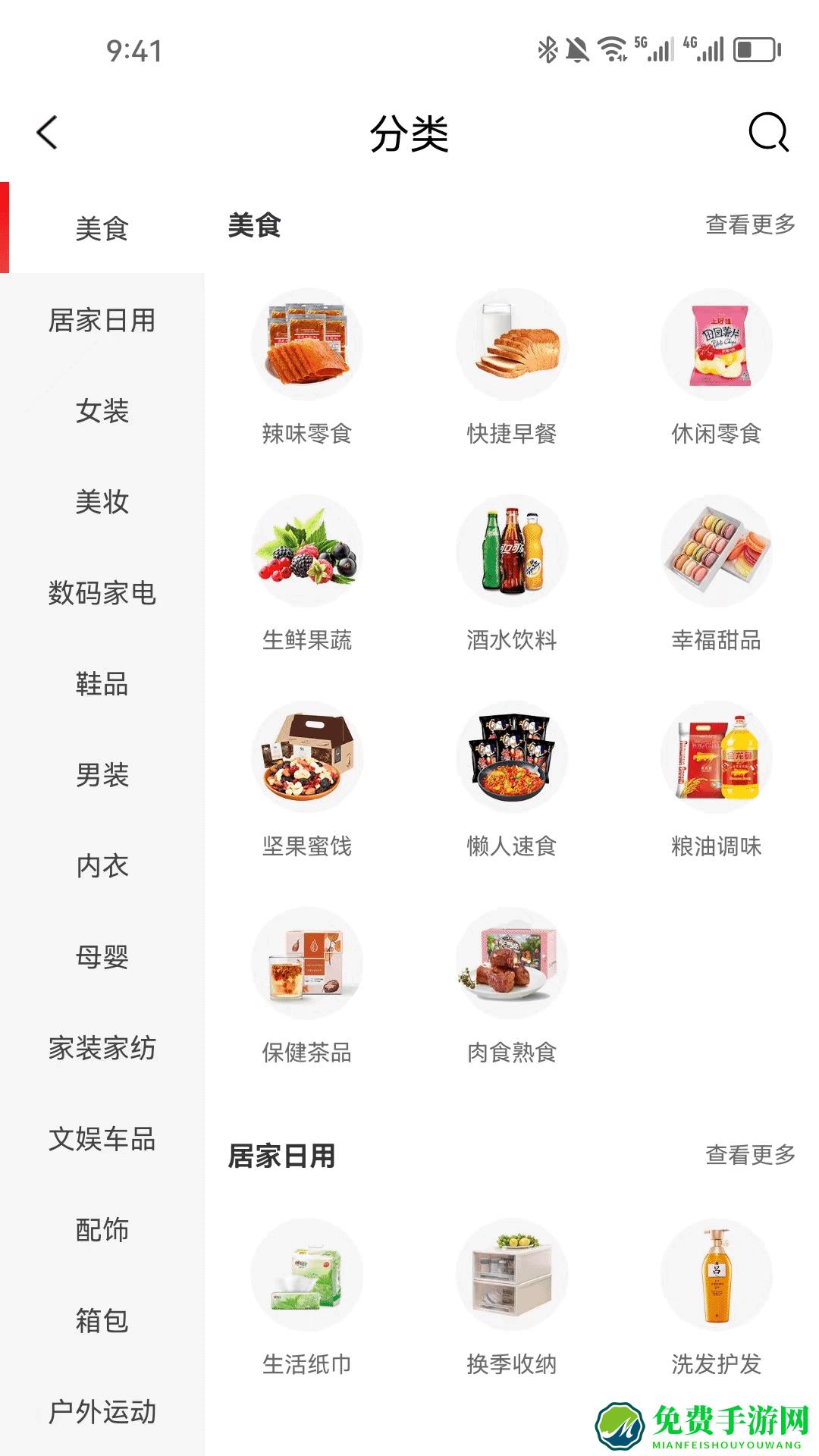The width and height of the screenshot is (819, 1456).
Task: Select 母婴 in the category sidebar
Action: pyautogui.click(x=102, y=957)
